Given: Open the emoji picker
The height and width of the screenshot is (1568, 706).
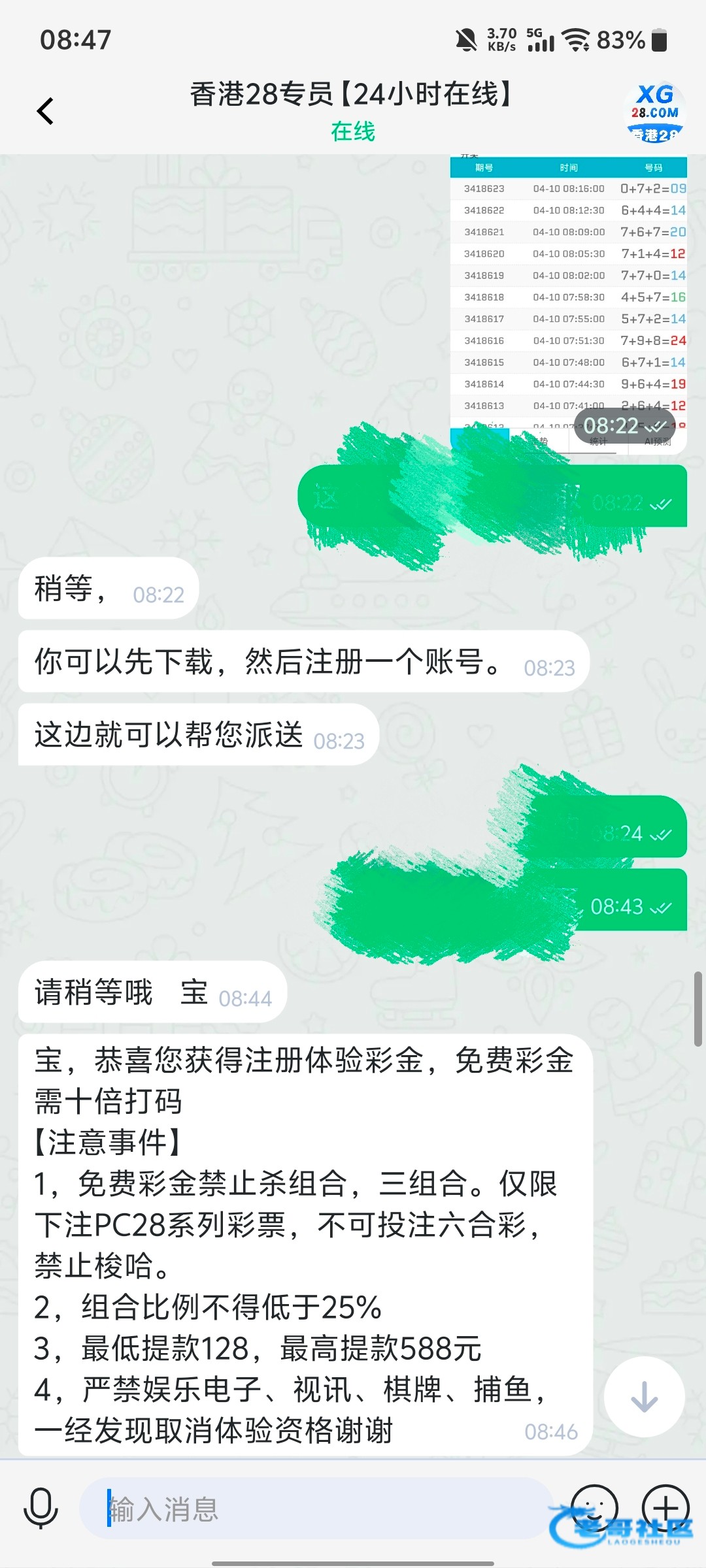Looking at the screenshot, I should (594, 1508).
